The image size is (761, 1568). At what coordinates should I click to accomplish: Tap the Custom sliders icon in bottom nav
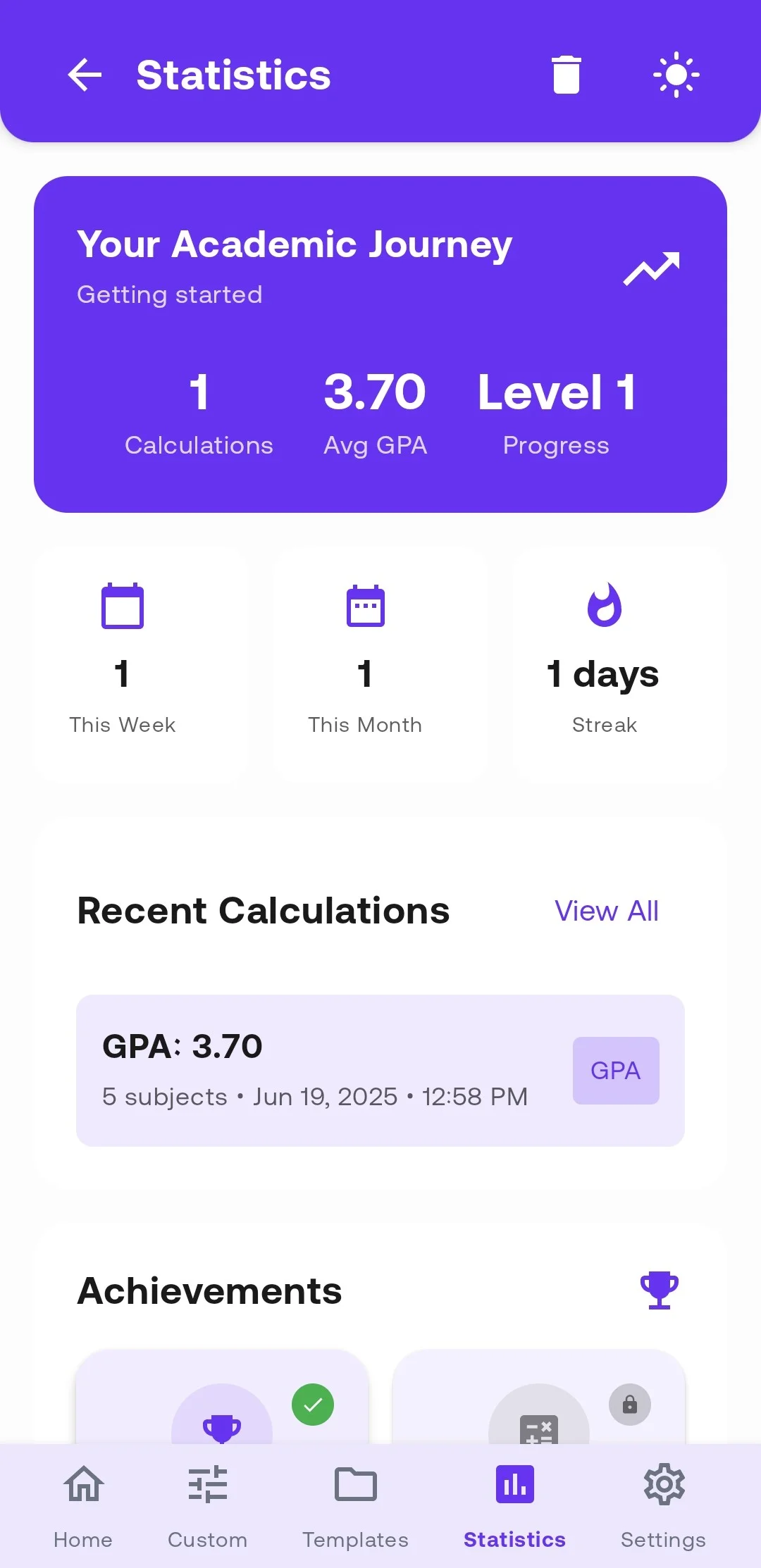pos(207,1484)
